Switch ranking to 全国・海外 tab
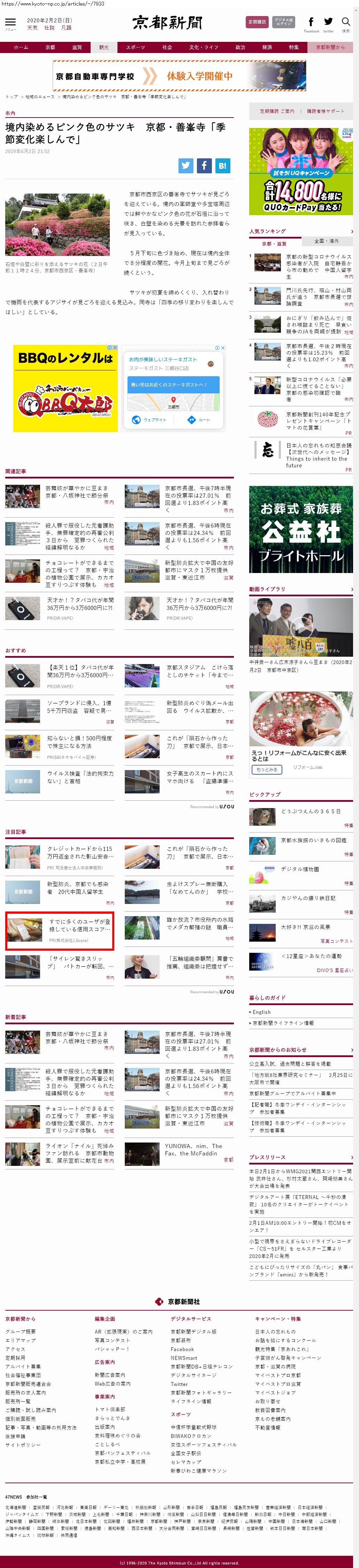359x1568 pixels. coord(326,241)
